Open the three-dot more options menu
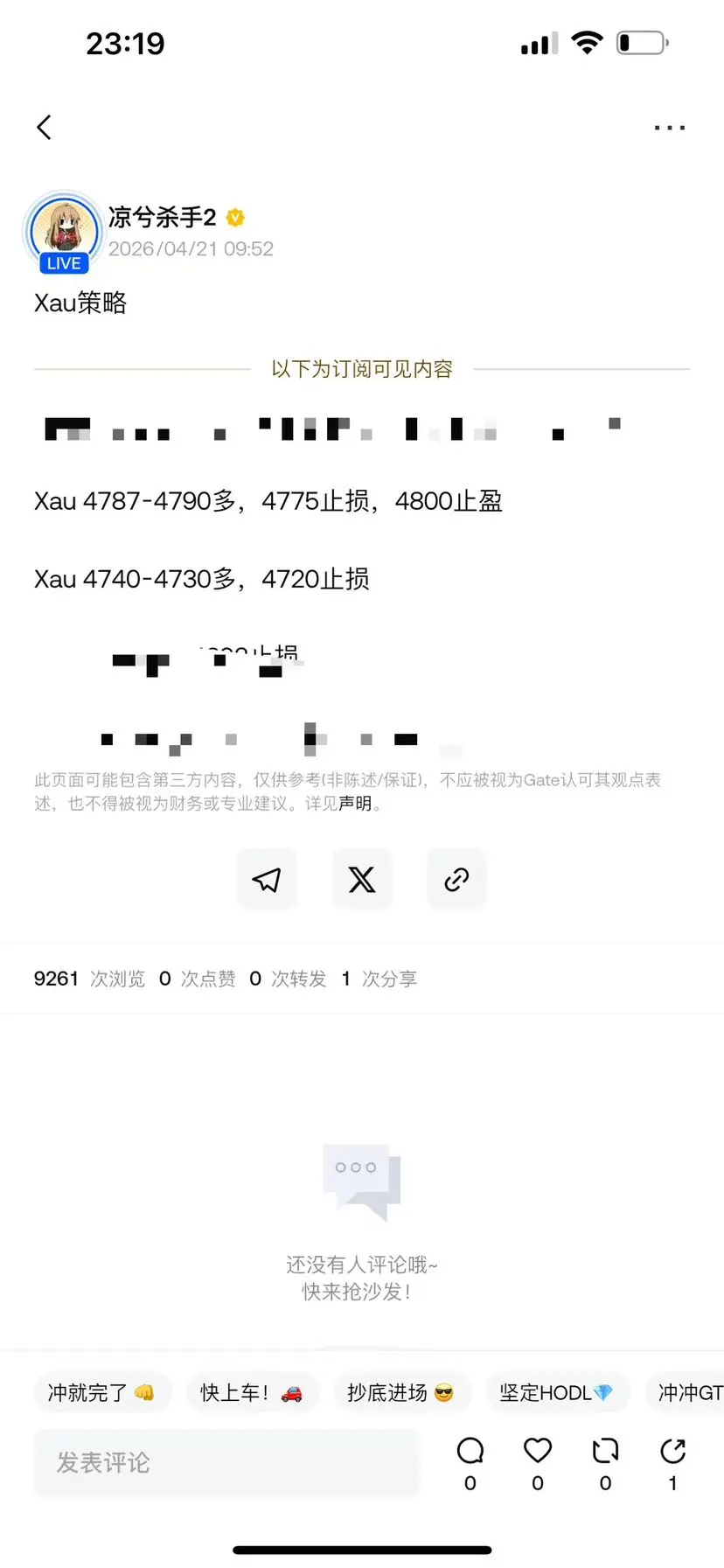This screenshot has width=724, height=1568. pyautogui.click(x=668, y=128)
